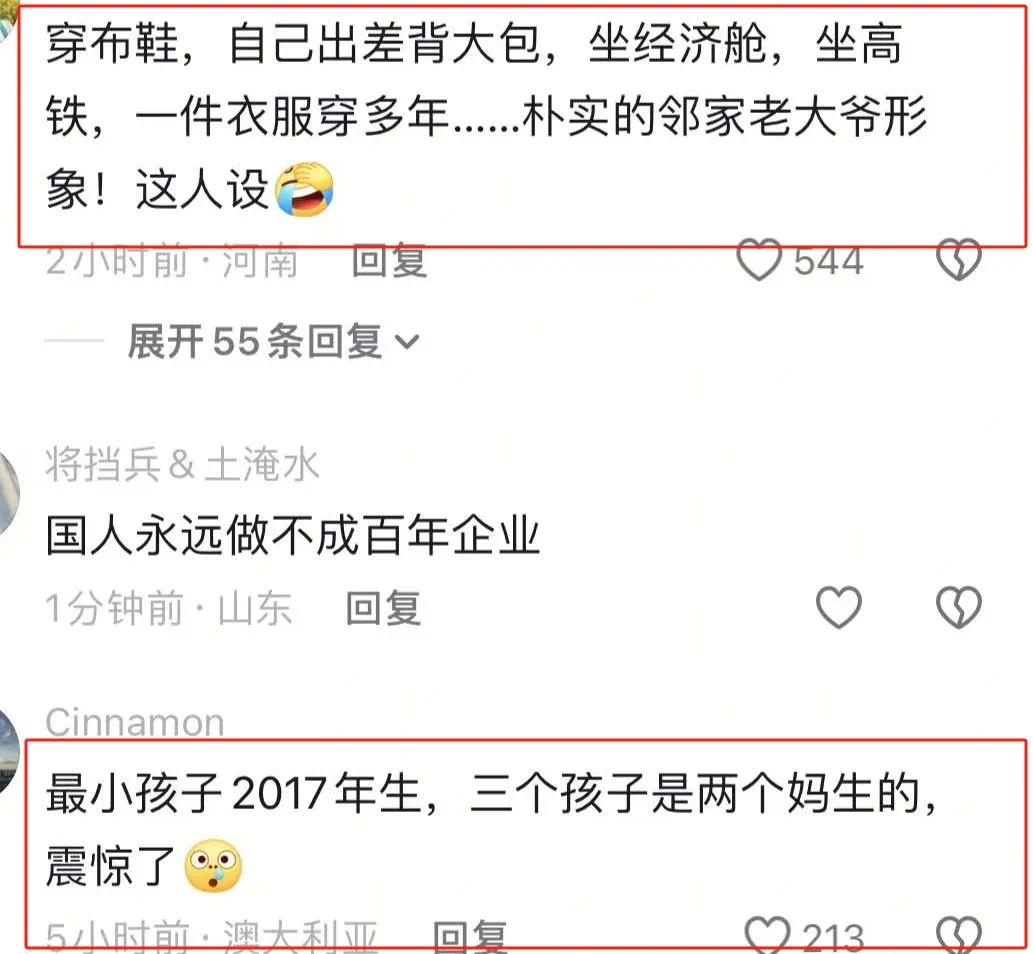Dislike Cinnamon's comment
The height and width of the screenshot is (954, 1033).
[x=958, y=937]
